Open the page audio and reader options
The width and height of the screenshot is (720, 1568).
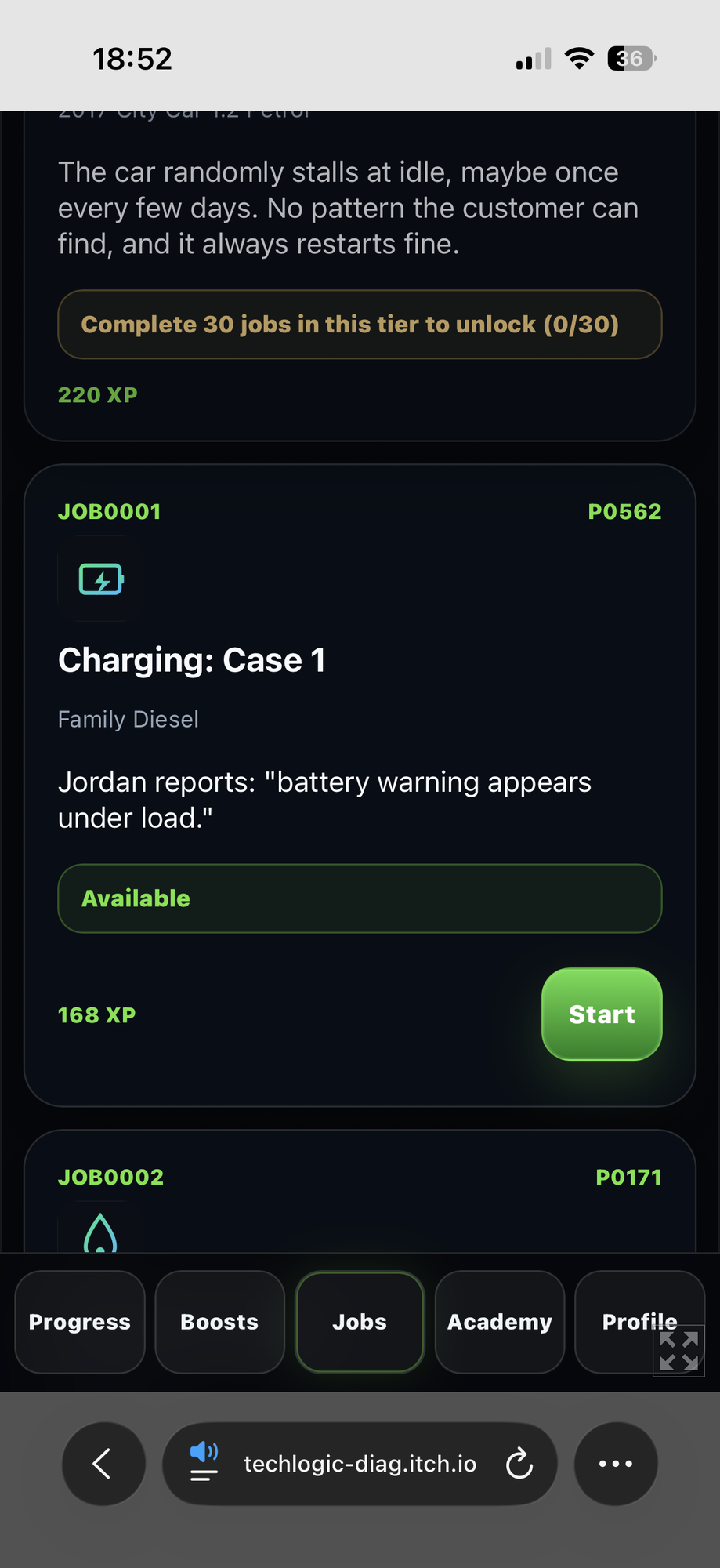point(204,1463)
